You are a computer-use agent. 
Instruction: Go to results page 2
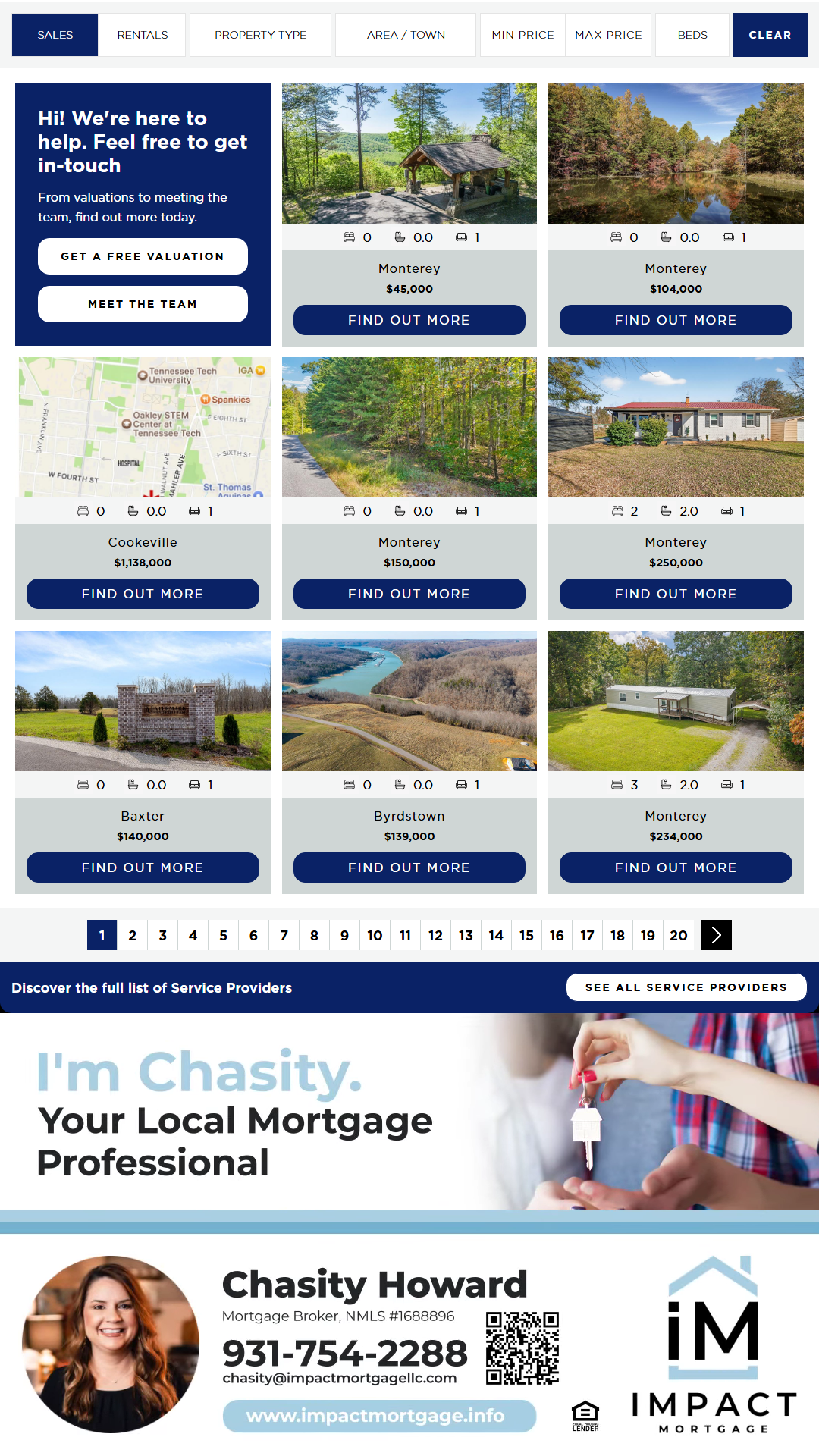[132, 935]
